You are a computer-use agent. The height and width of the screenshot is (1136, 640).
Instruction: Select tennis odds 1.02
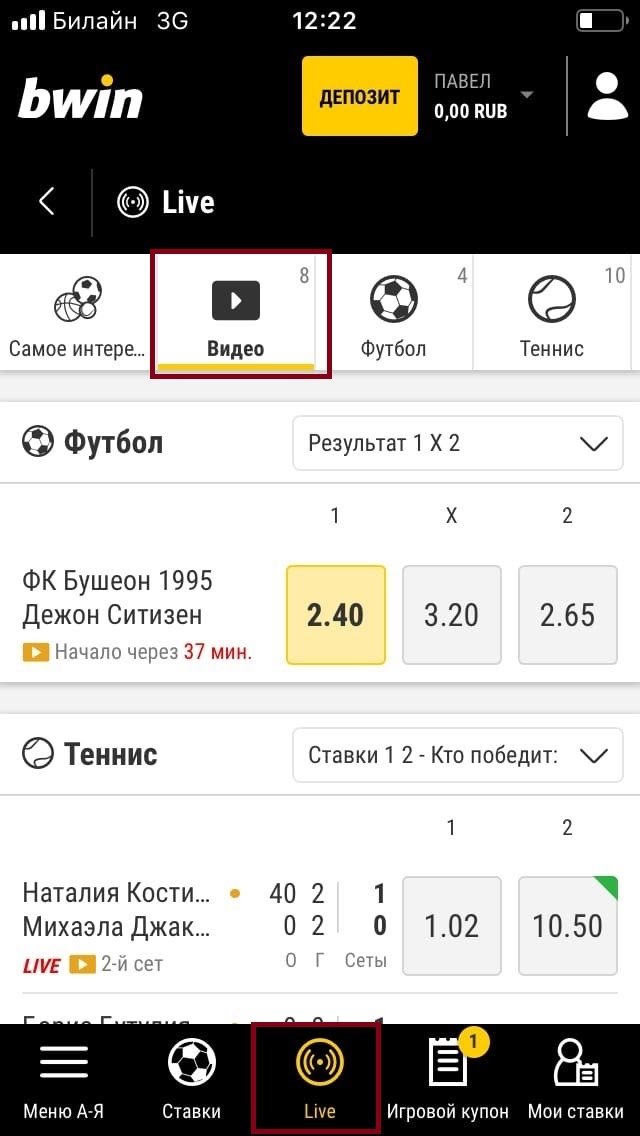coord(451,926)
